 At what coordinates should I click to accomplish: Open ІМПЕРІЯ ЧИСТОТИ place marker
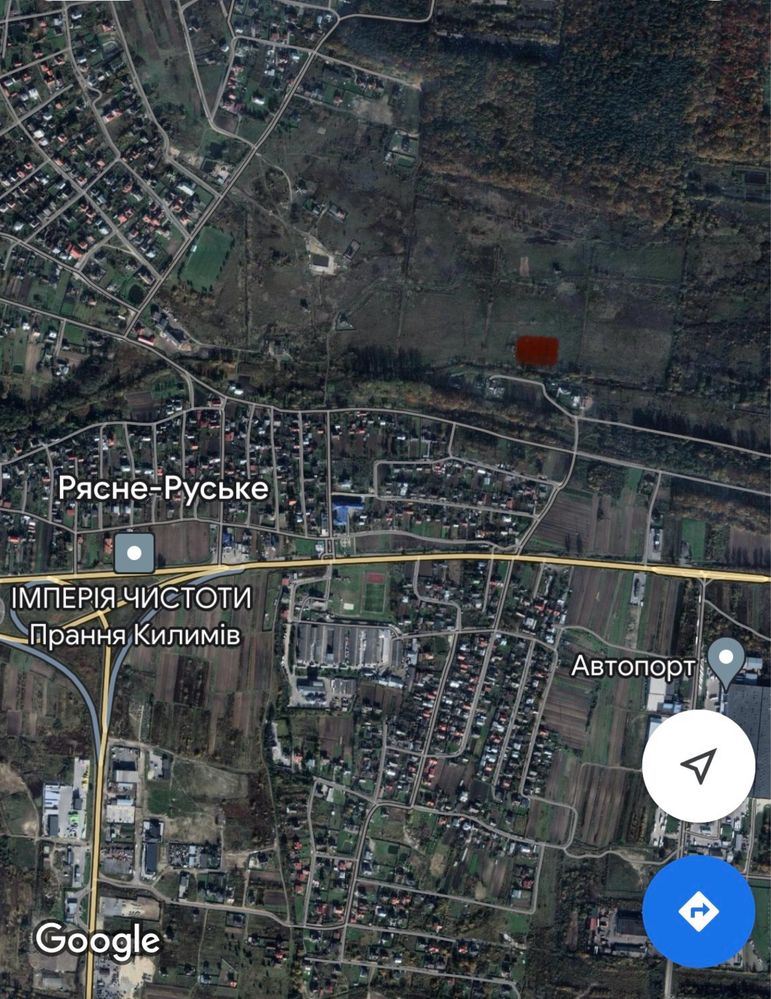pos(134,553)
